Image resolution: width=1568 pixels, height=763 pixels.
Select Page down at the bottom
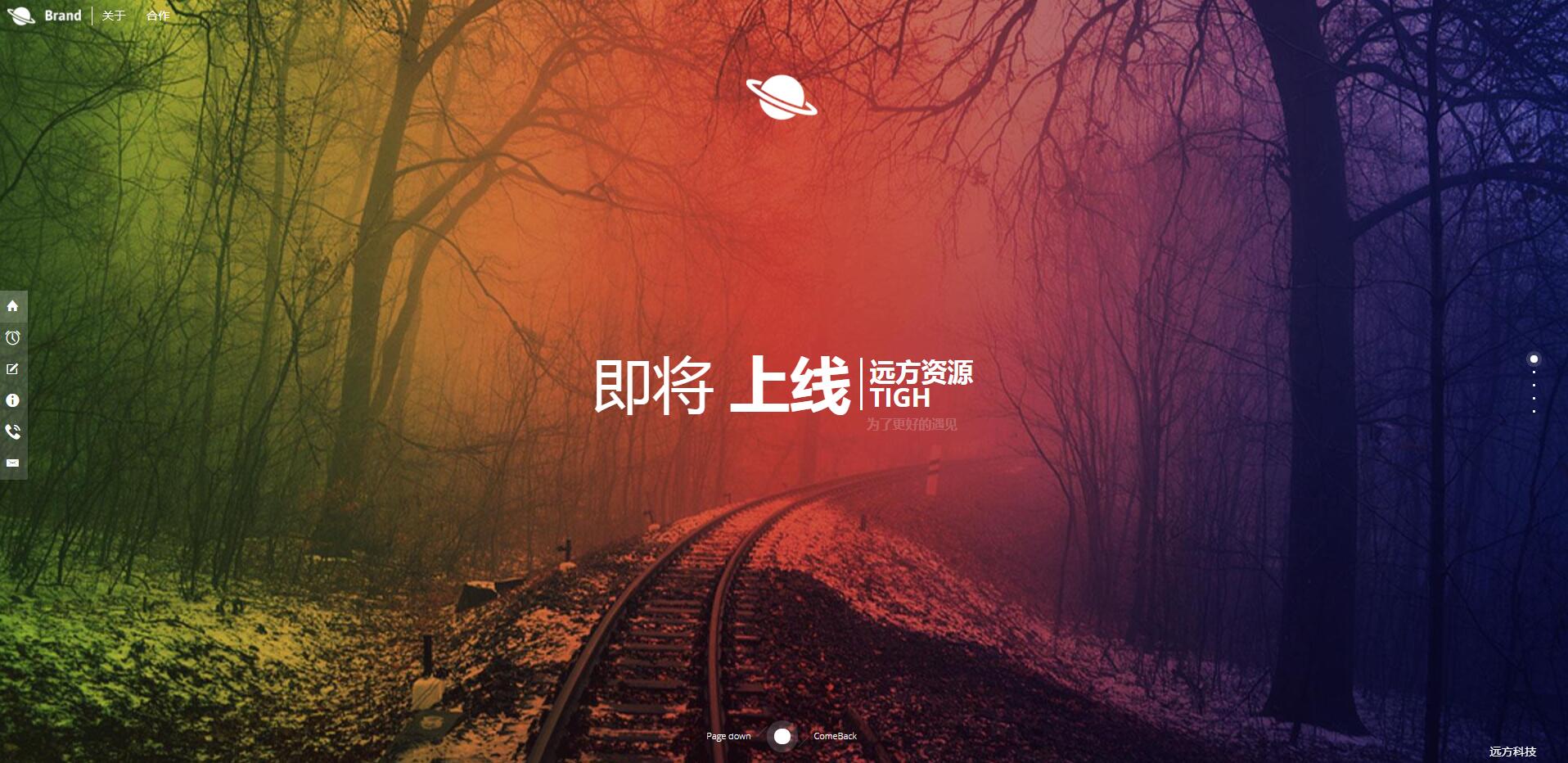click(728, 736)
